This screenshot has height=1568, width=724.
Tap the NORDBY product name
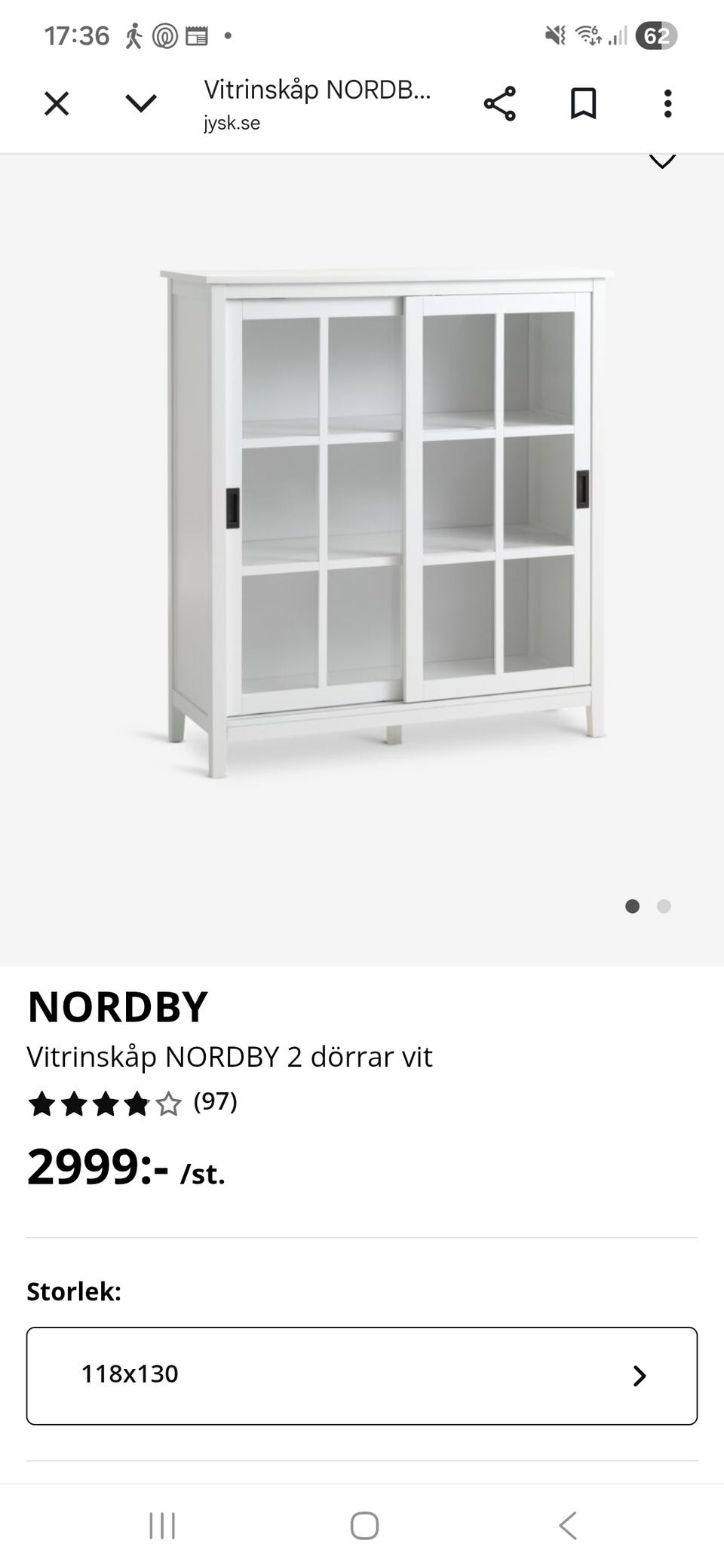pos(117,1006)
